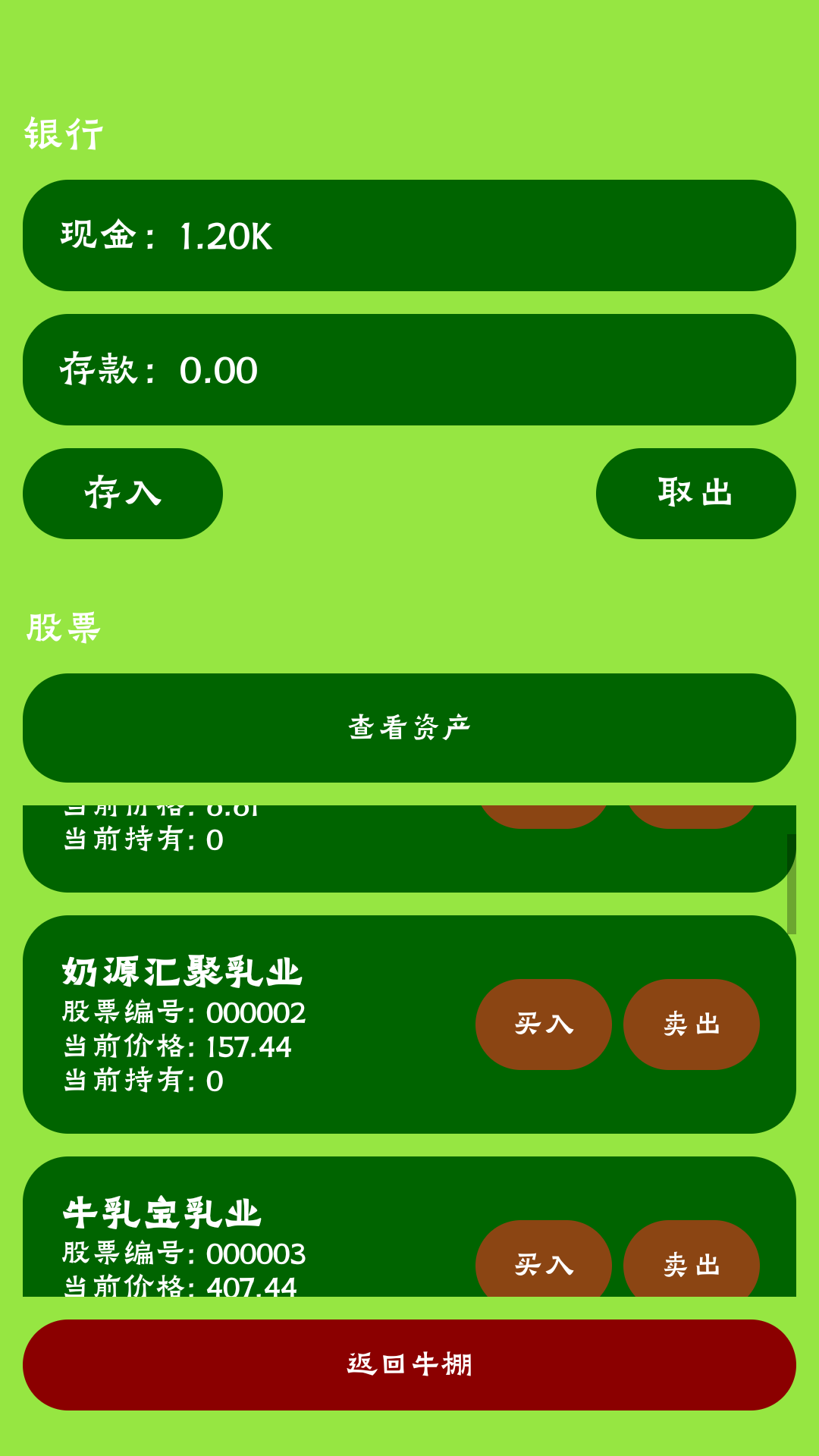Sell shares of 奶源汇聚乳业

691,1025
